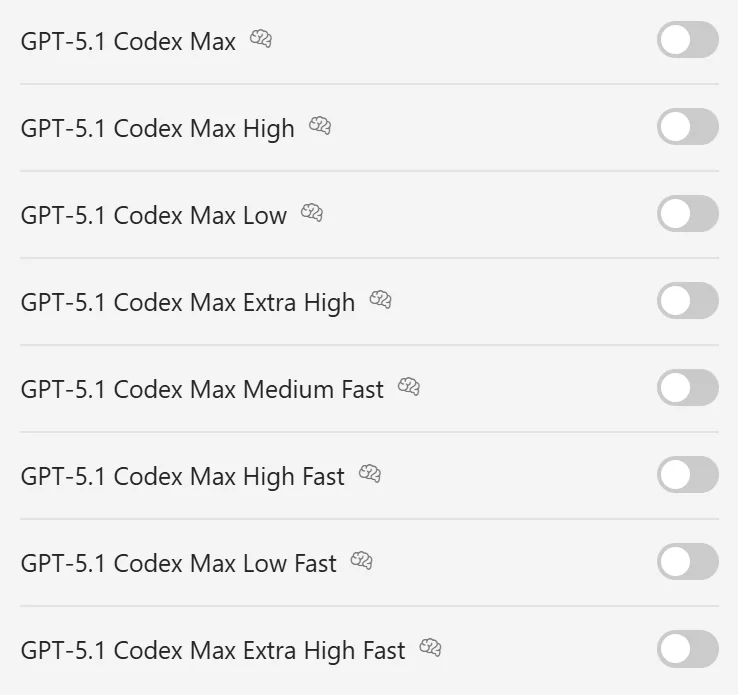Turn on GPT-5.1 Codex Max Low Fast
The image size is (738, 695).
[x=687, y=562]
